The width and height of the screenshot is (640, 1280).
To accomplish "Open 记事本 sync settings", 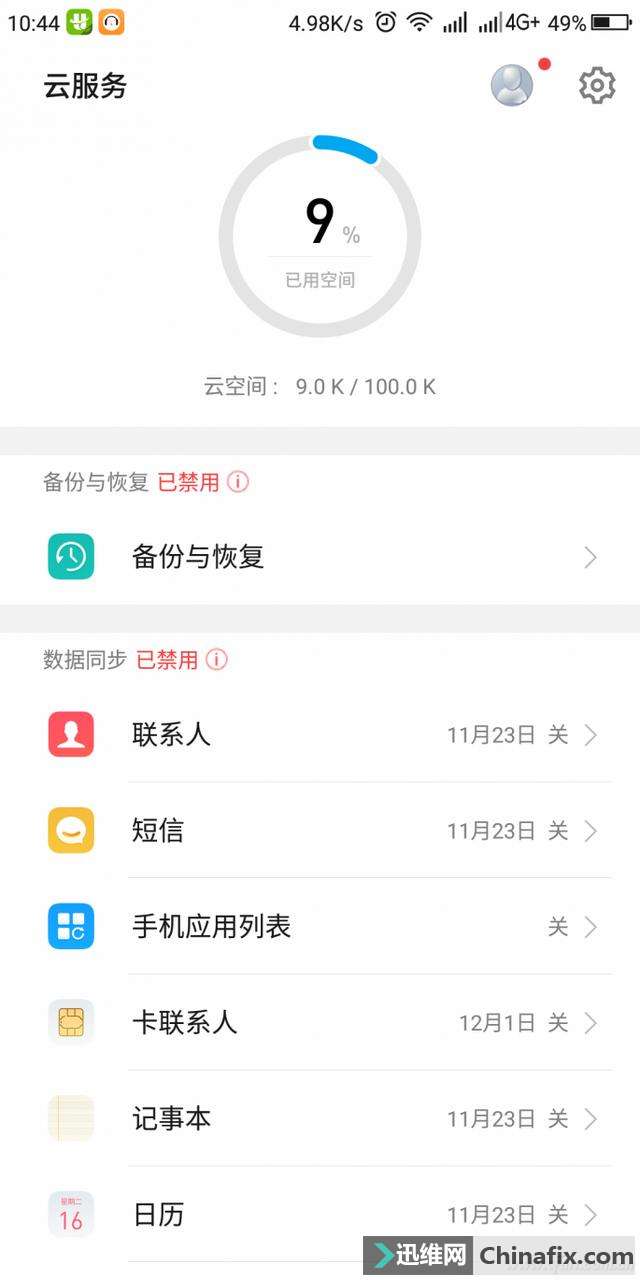I will [x=320, y=1119].
